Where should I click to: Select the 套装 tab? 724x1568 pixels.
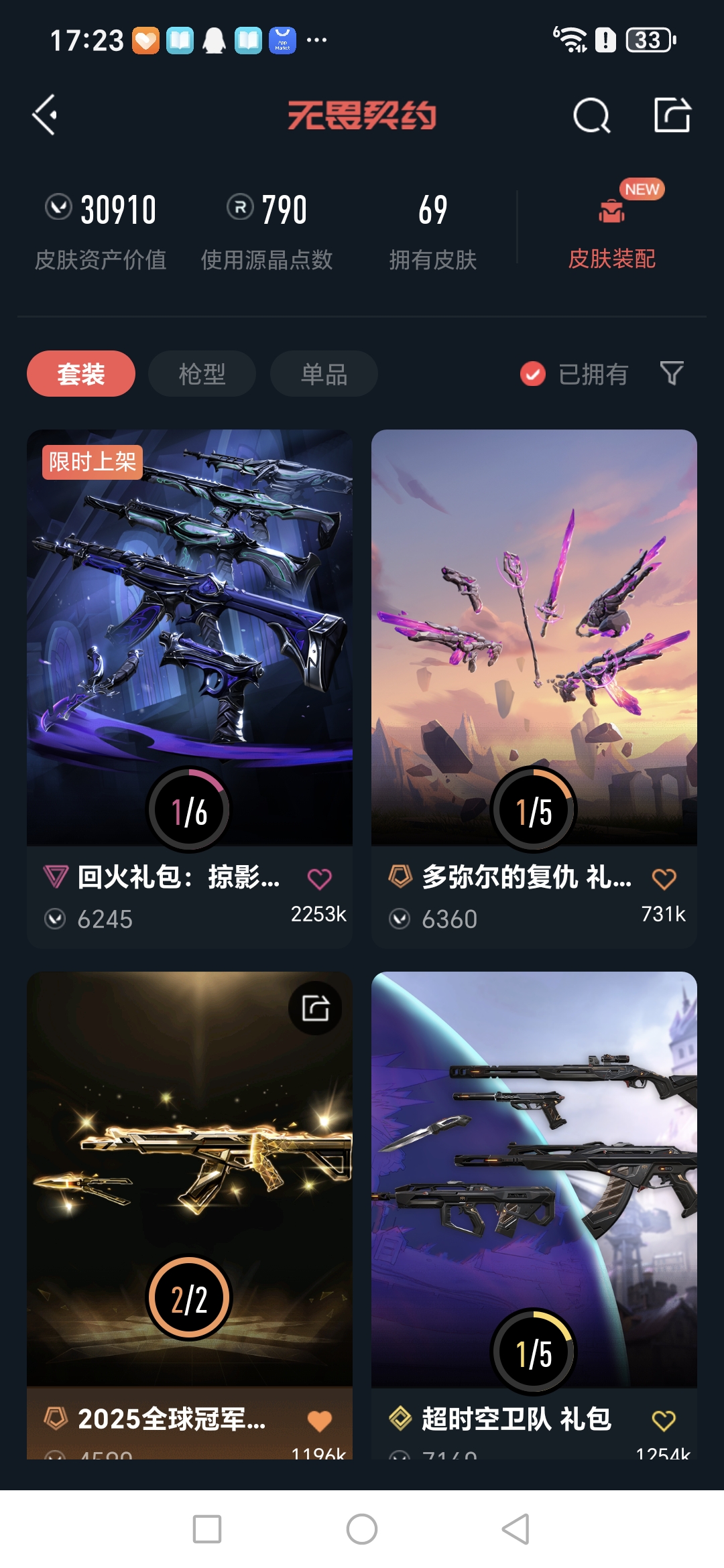click(x=81, y=373)
